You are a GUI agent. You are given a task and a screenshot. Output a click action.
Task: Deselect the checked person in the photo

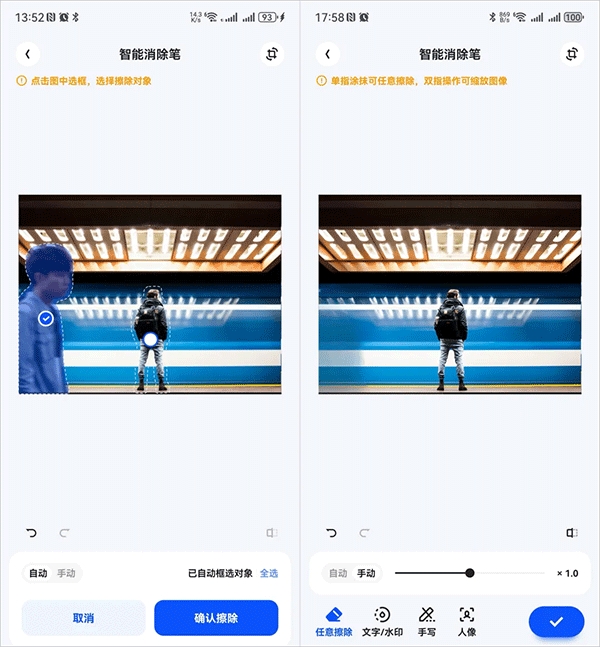click(45, 318)
